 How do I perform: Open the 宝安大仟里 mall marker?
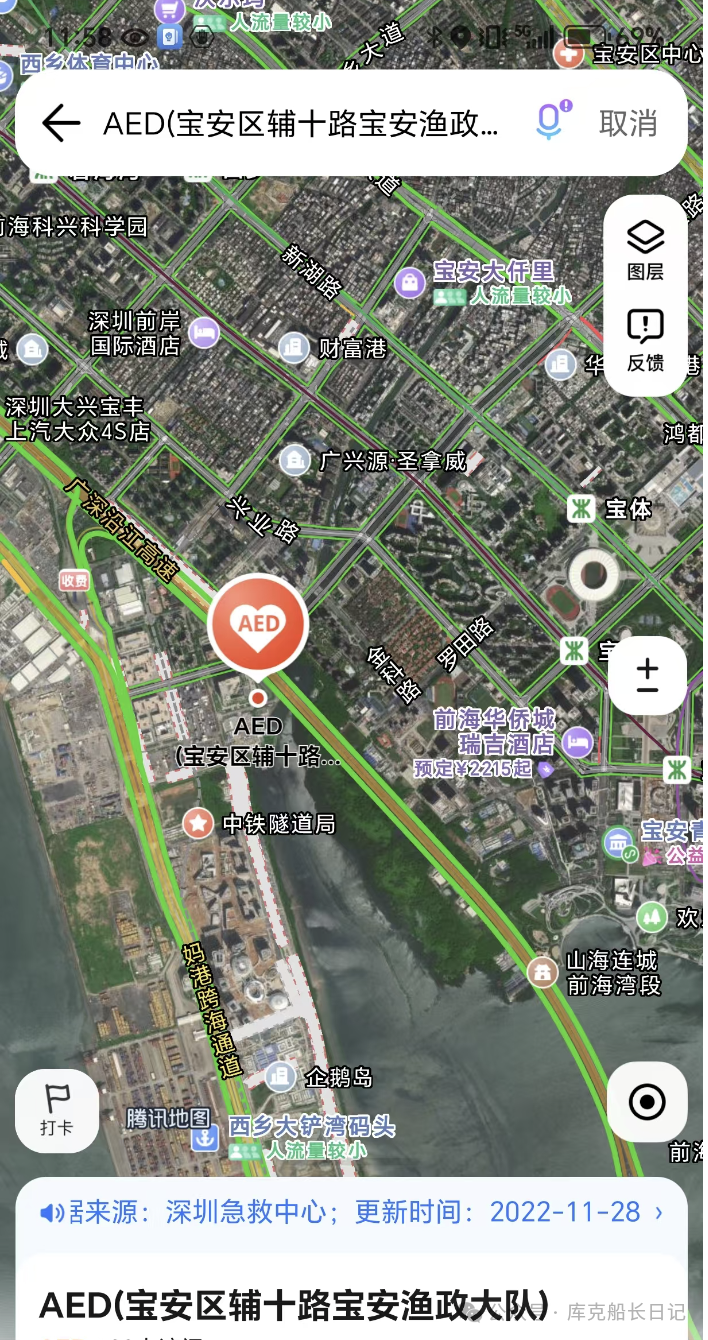pyautogui.click(x=410, y=281)
